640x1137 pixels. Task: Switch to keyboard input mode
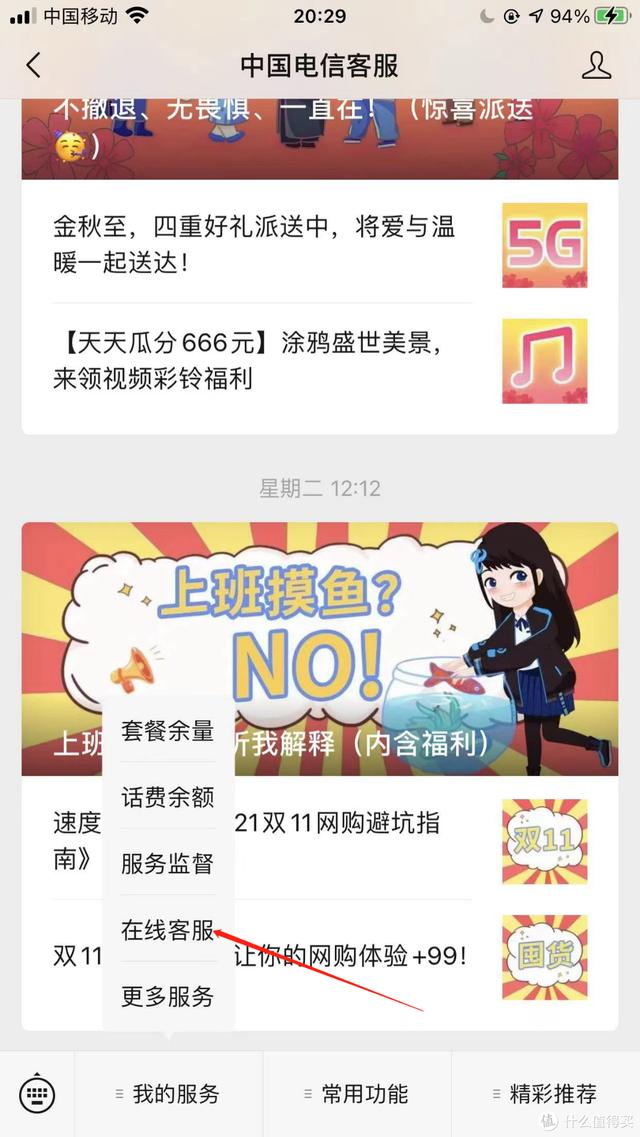[37, 1094]
